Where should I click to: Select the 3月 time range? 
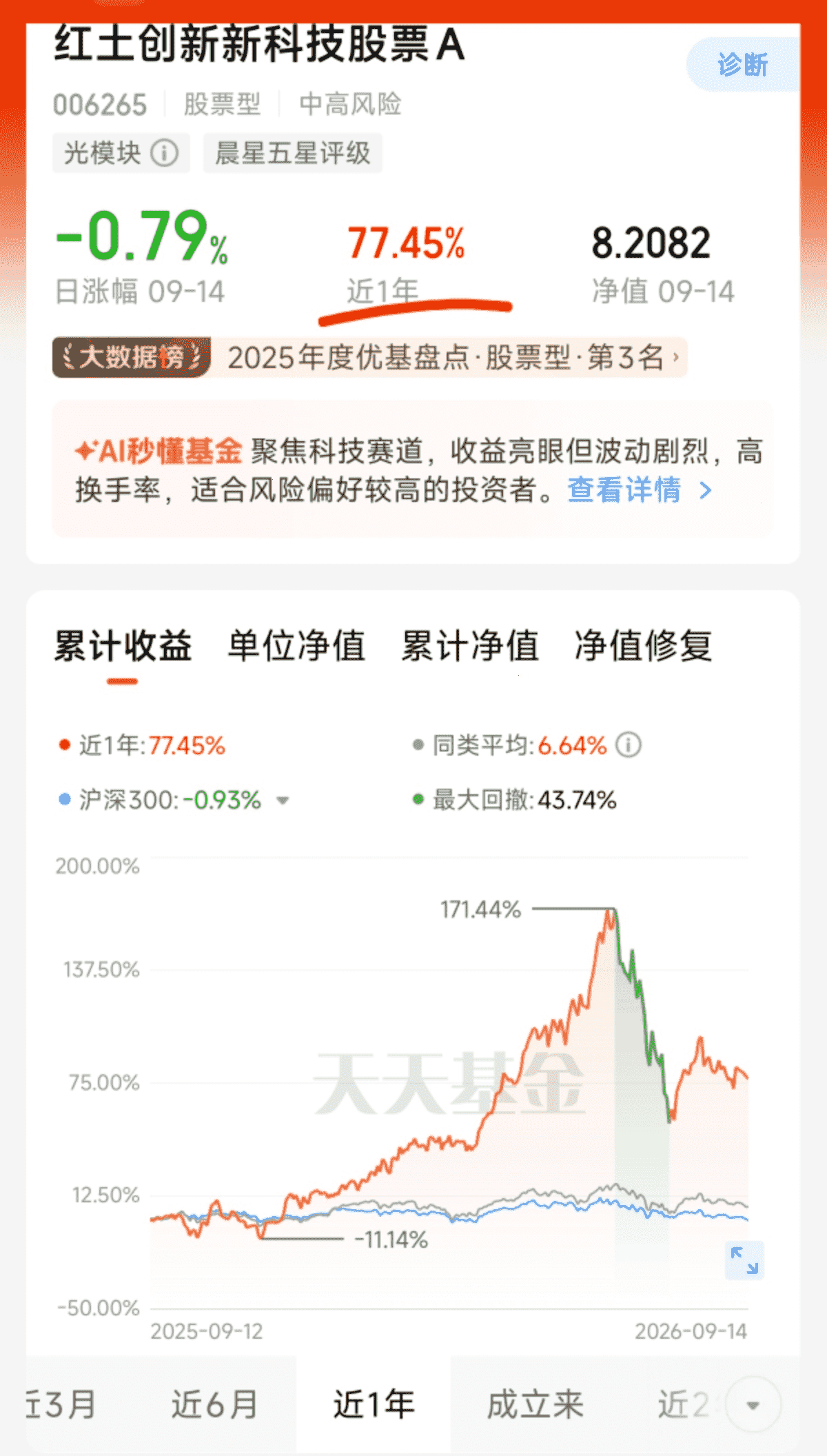tap(62, 1404)
